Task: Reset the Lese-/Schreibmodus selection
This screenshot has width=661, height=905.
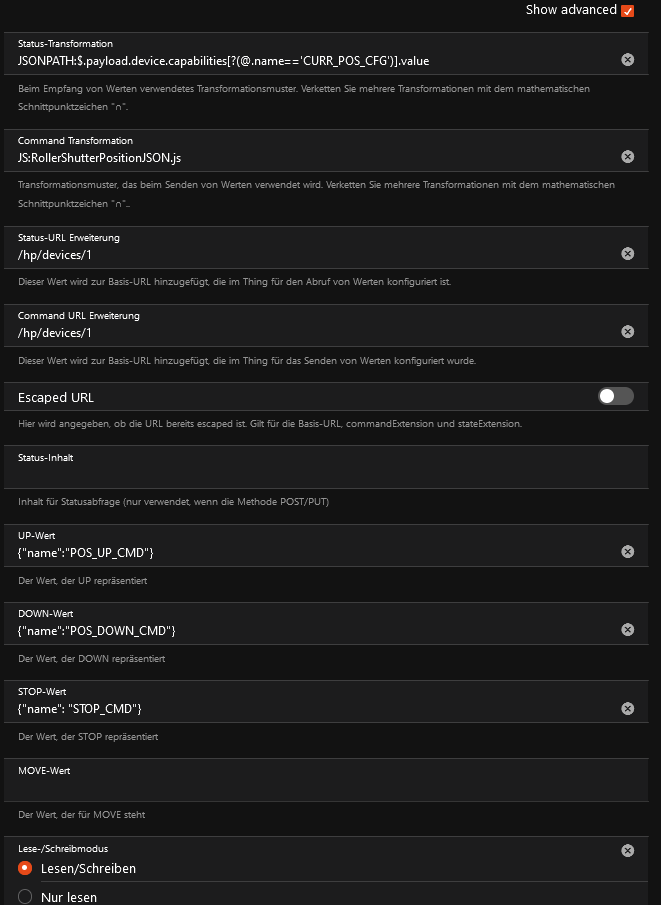Action: tap(628, 851)
